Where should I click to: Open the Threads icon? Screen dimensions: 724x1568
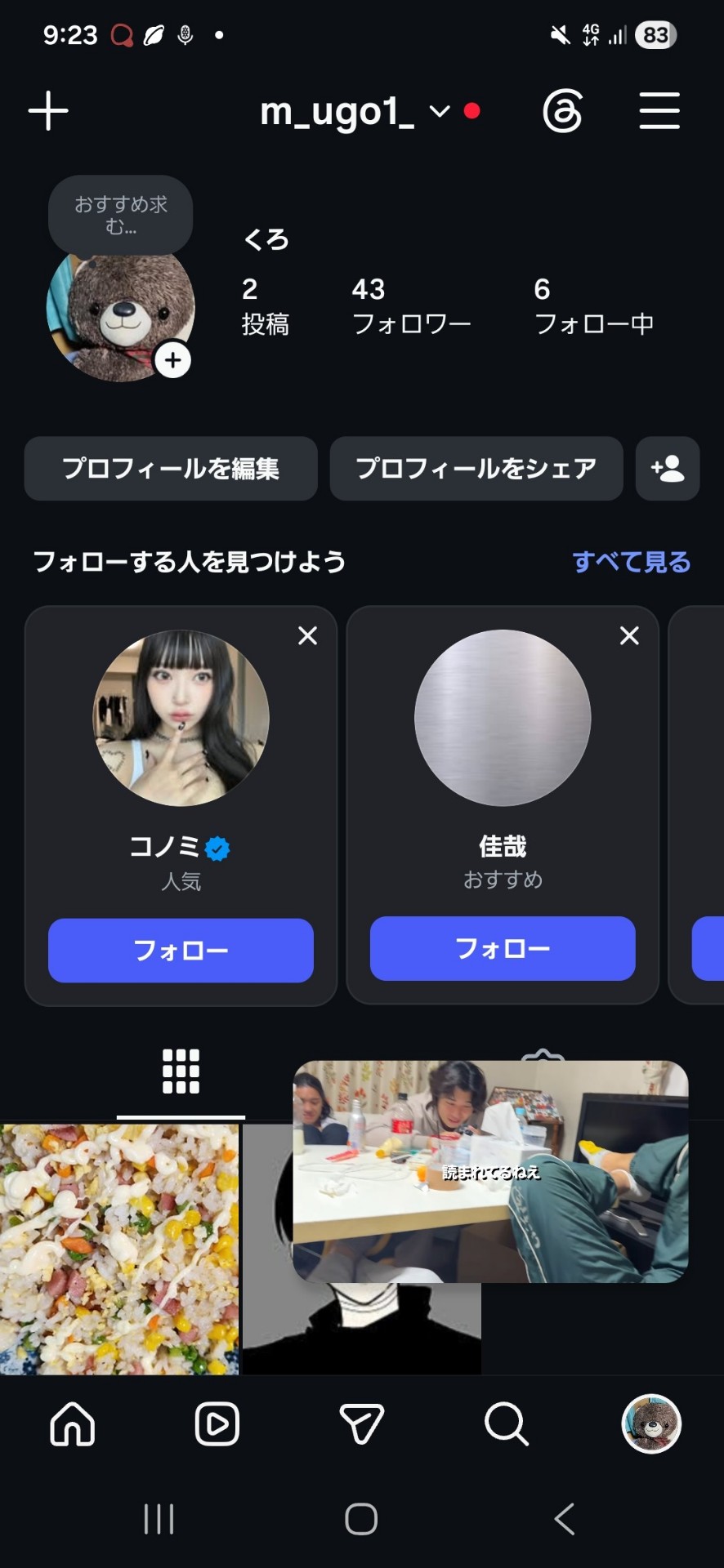point(562,111)
